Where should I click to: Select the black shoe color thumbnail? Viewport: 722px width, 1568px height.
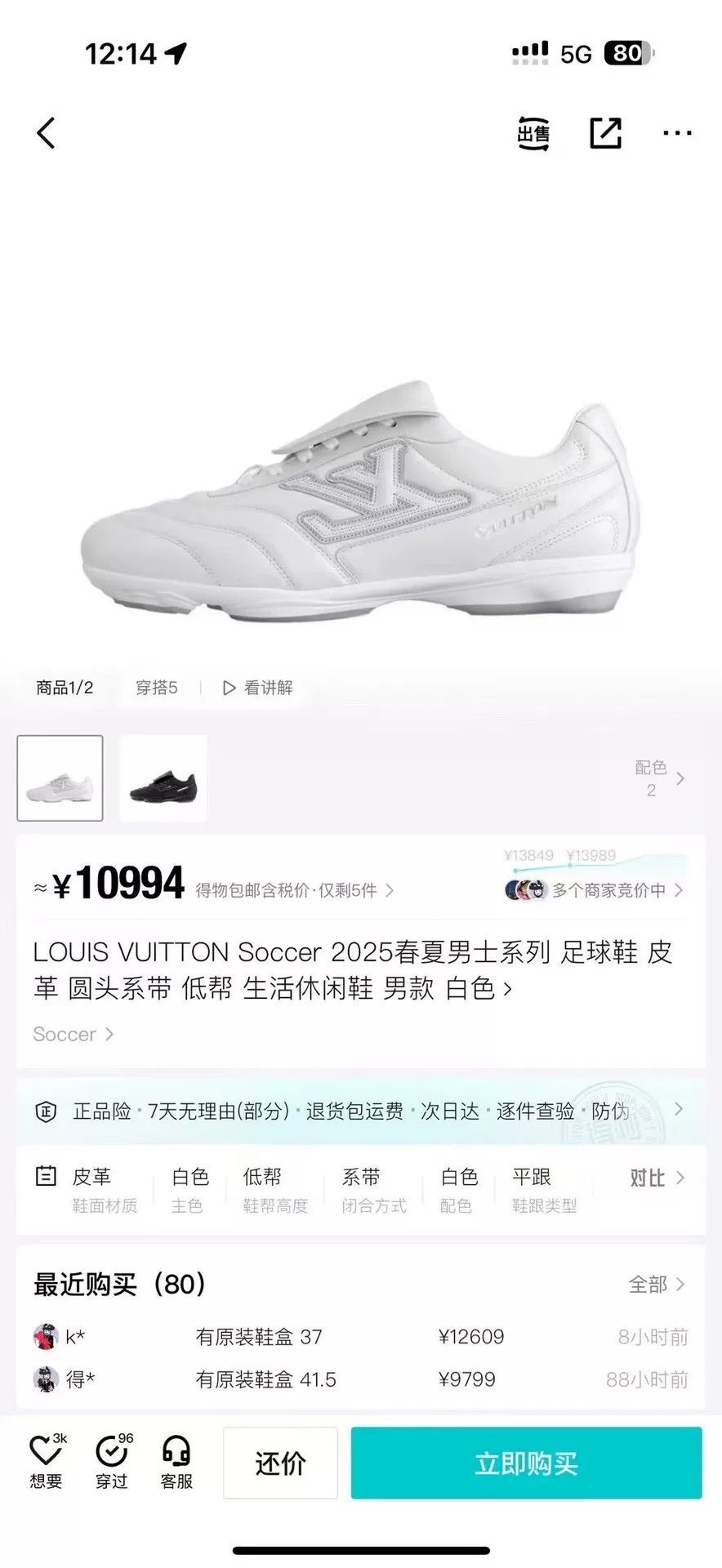[x=163, y=778]
